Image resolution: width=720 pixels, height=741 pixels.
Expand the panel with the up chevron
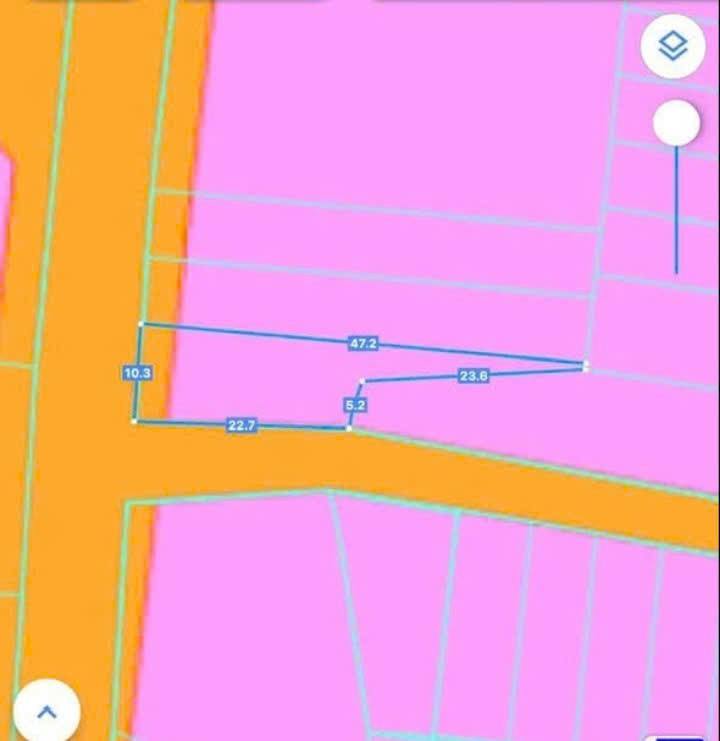(x=46, y=712)
